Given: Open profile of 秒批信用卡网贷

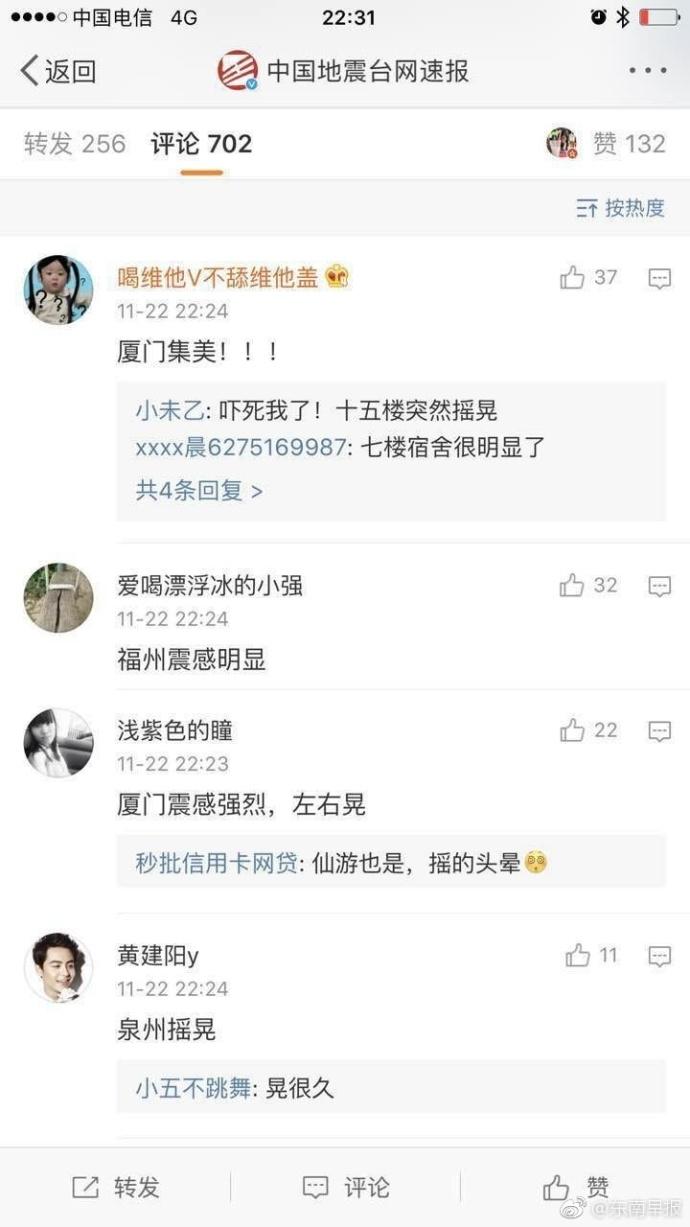Looking at the screenshot, I should (x=216, y=863).
